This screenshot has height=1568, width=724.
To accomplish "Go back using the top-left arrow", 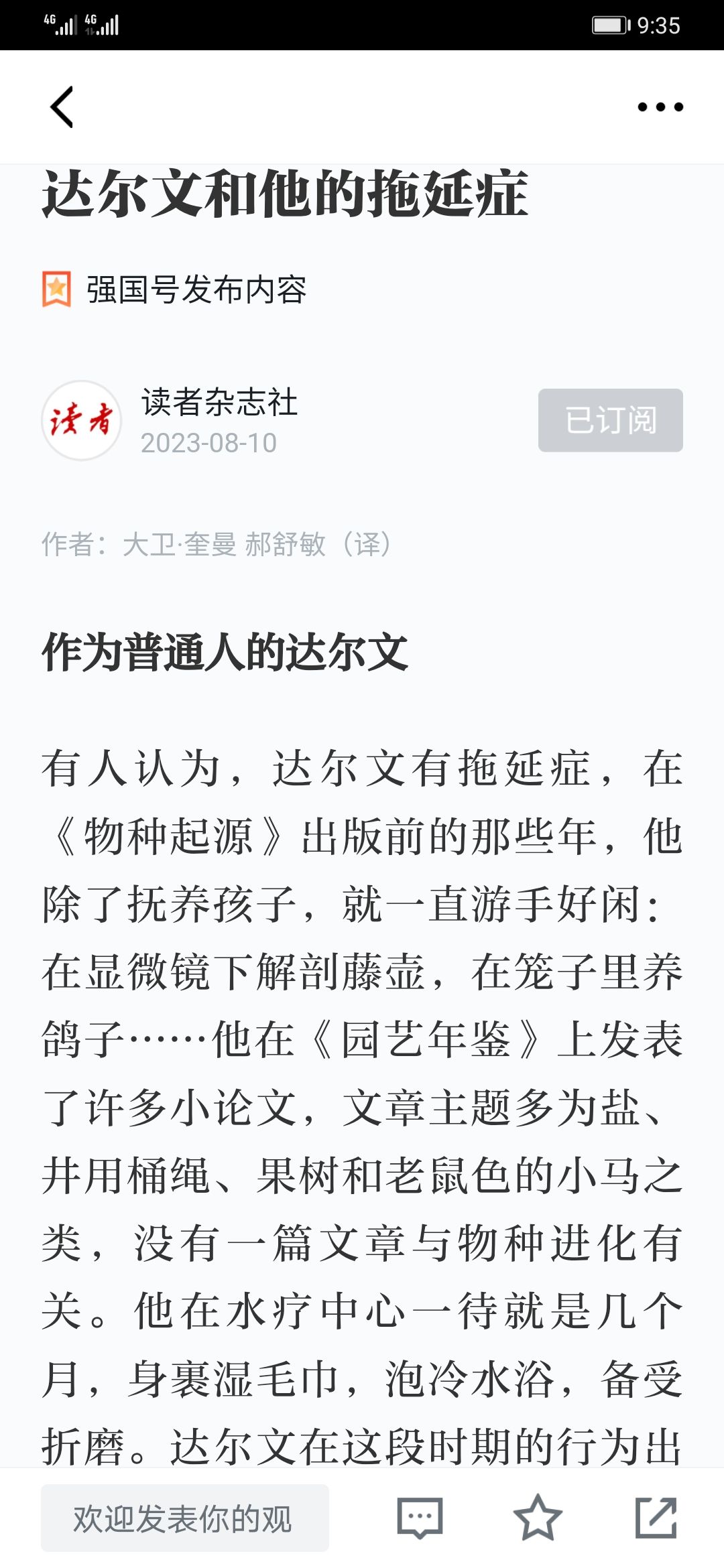I will click(x=62, y=107).
